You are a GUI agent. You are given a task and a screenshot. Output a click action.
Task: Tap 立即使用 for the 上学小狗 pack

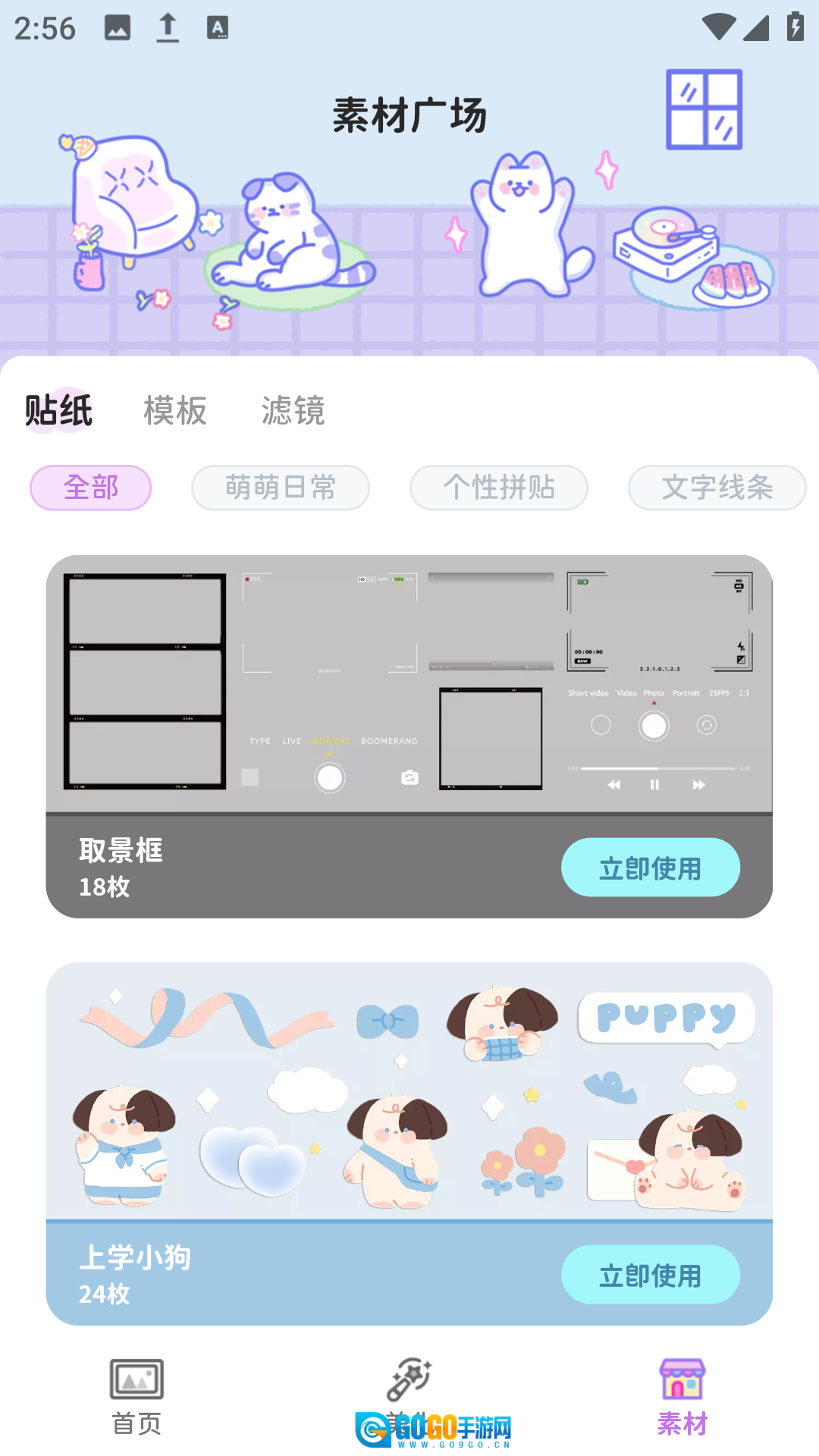(x=650, y=1275)
